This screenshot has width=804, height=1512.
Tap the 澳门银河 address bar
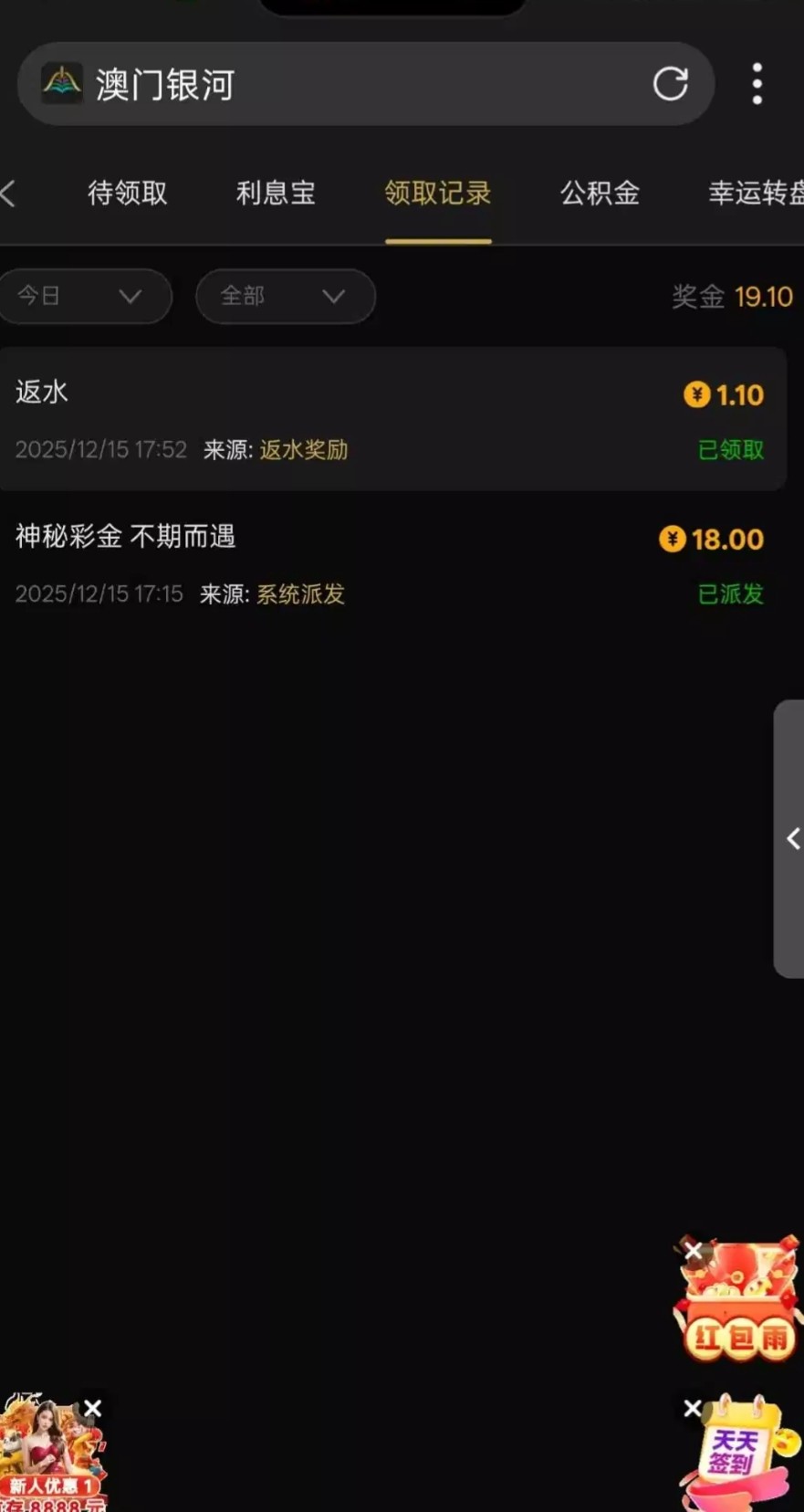(347, 84)
